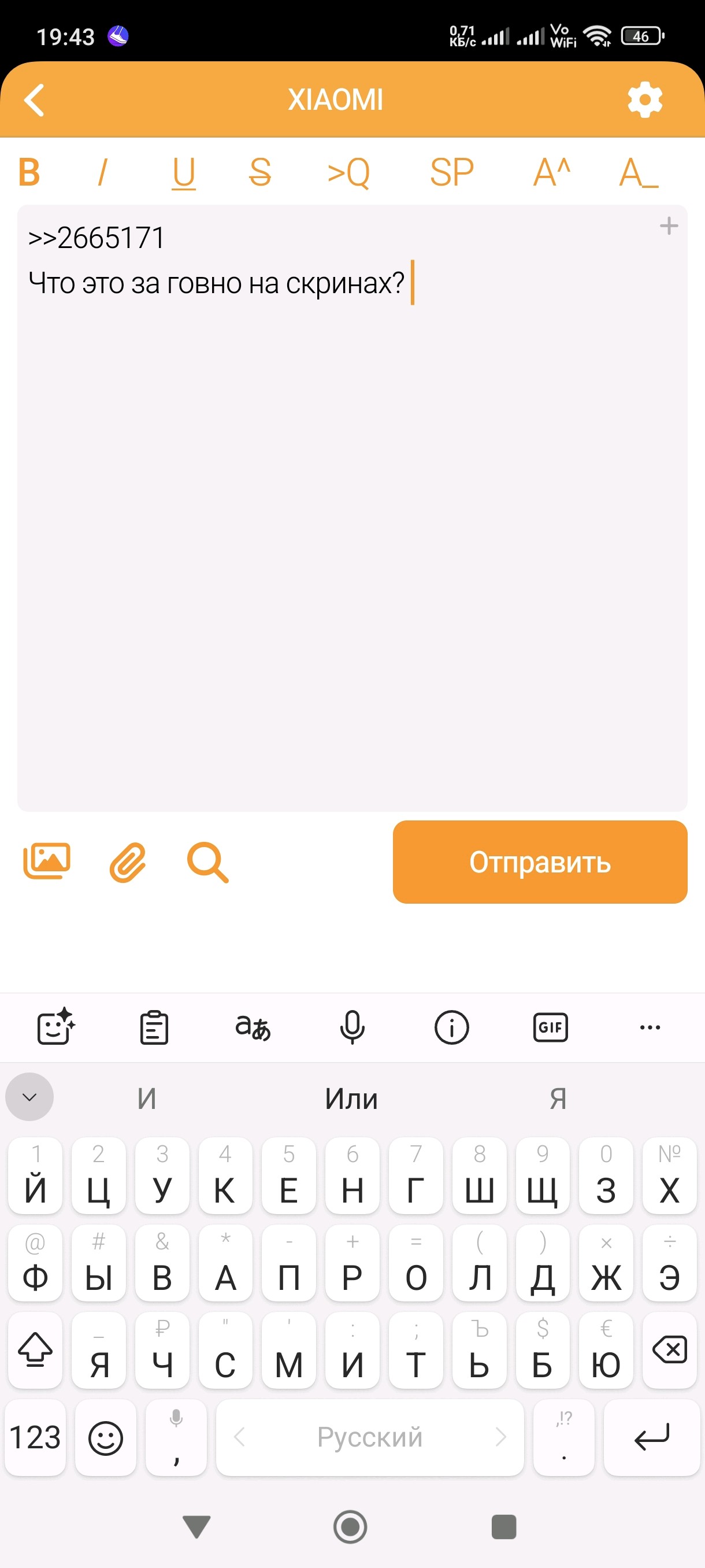Focus the message text field
Viewport: 705px width, 1568px height.
pos(351,517)
